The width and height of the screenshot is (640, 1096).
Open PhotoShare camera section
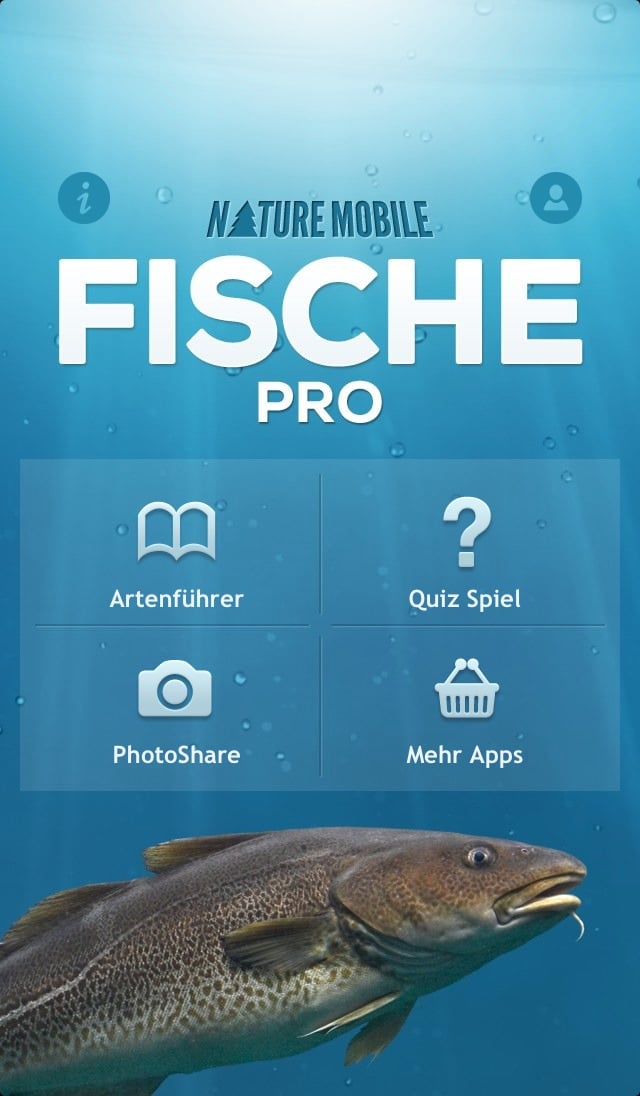pyautogui.click(x=176, y=709)
